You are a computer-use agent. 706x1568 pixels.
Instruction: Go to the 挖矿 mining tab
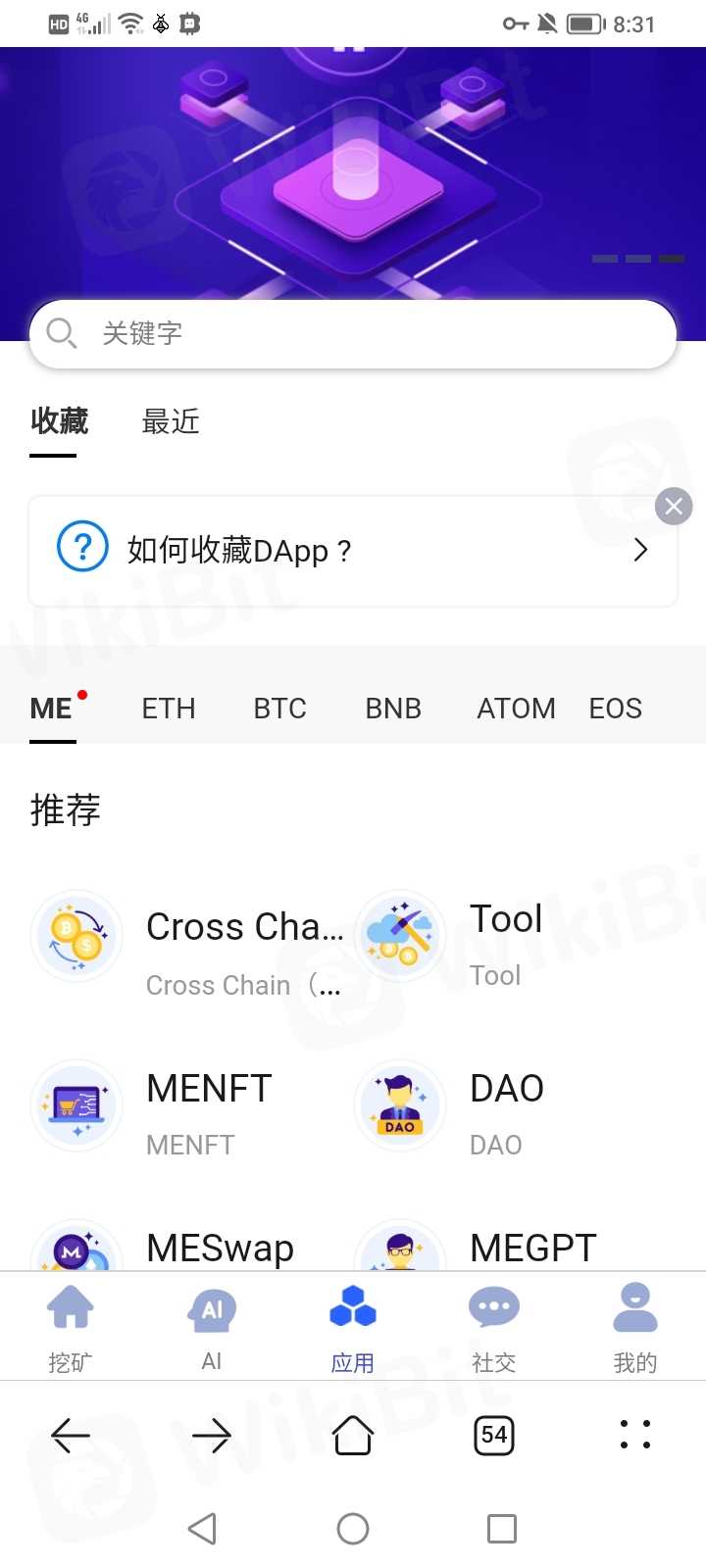(71, 1328)
